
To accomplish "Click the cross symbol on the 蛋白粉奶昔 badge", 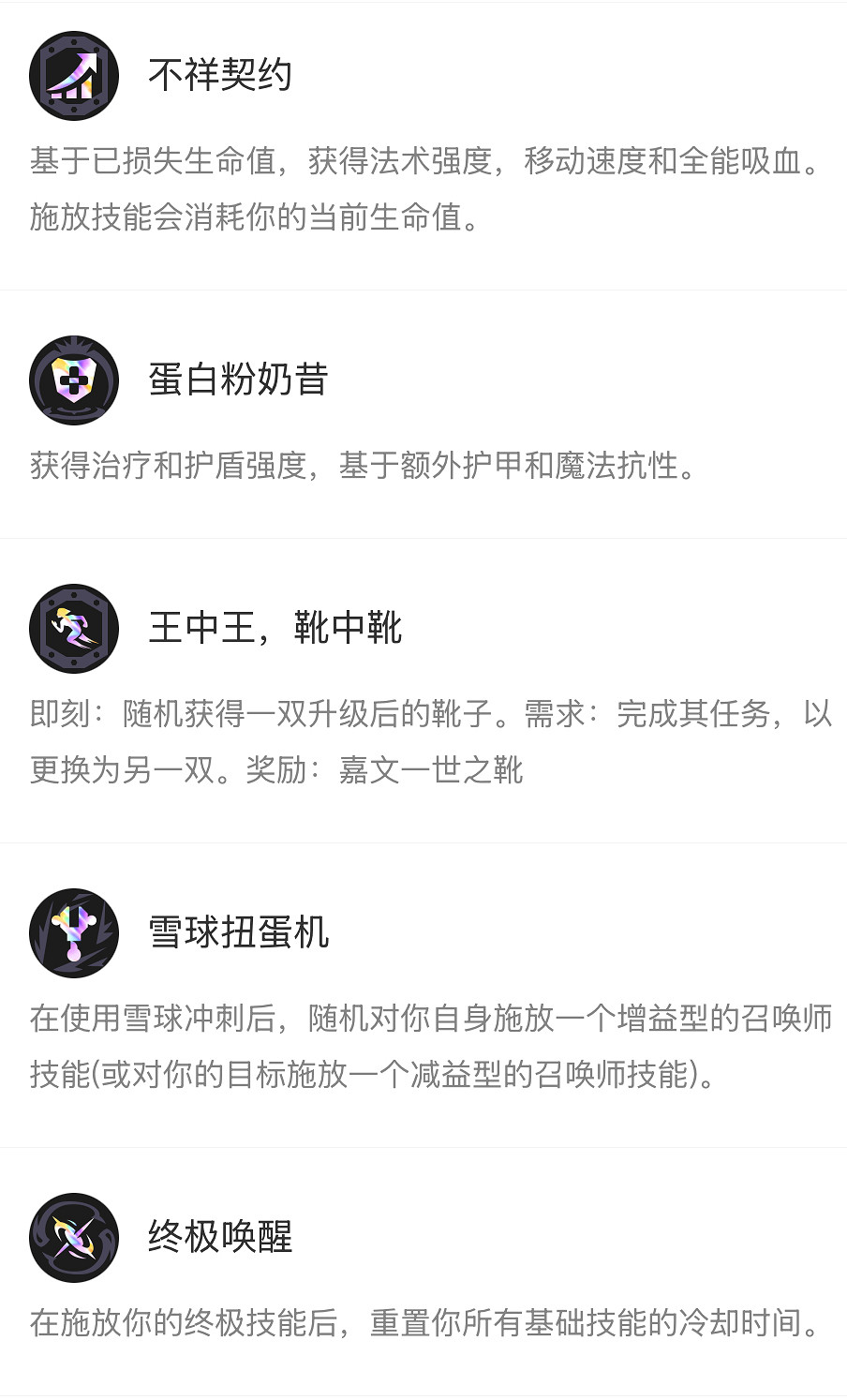I will (x=73, y=380).
